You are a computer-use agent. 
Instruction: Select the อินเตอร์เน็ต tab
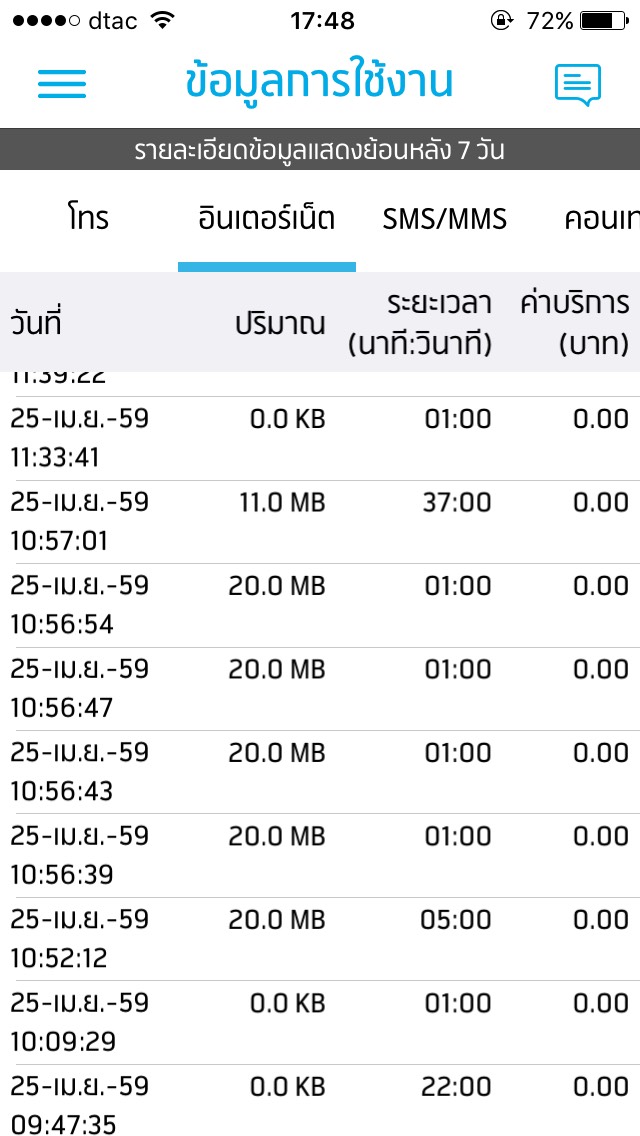coord(267,218)
